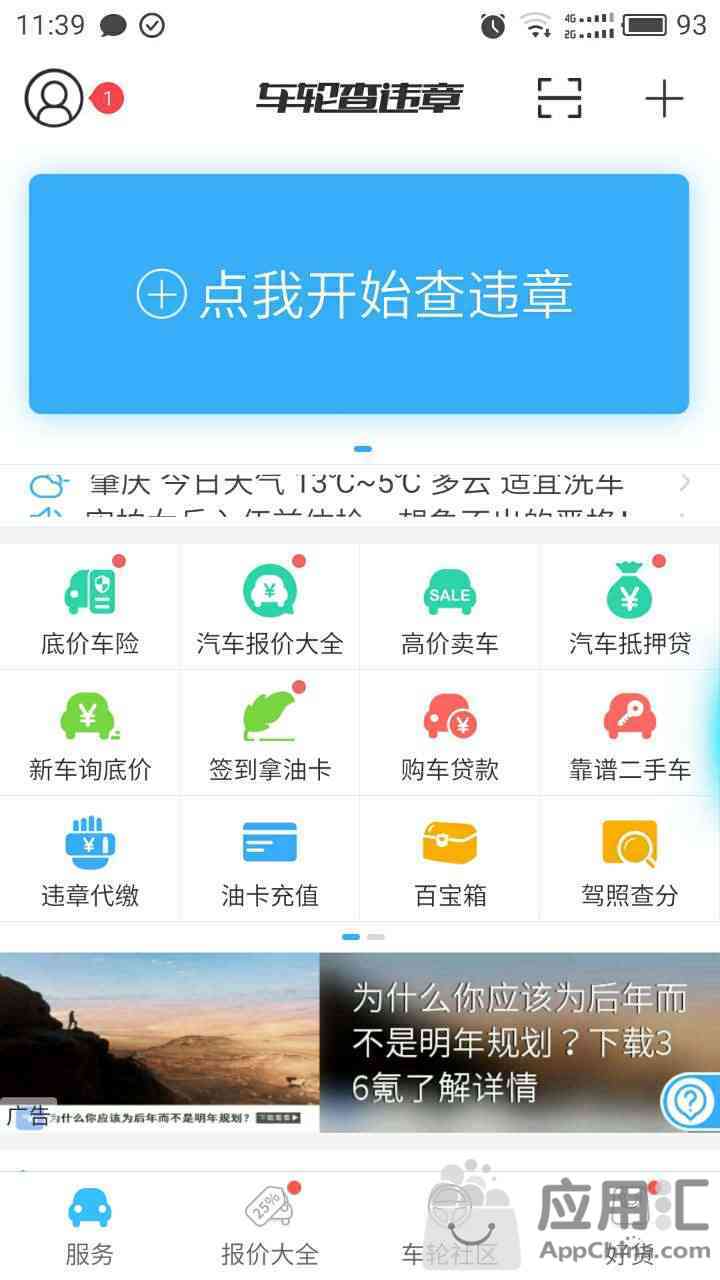This screenshot has width=720, height=1280.
Task: Switch to the 报价大全 tab
Action: (270, 1225)
